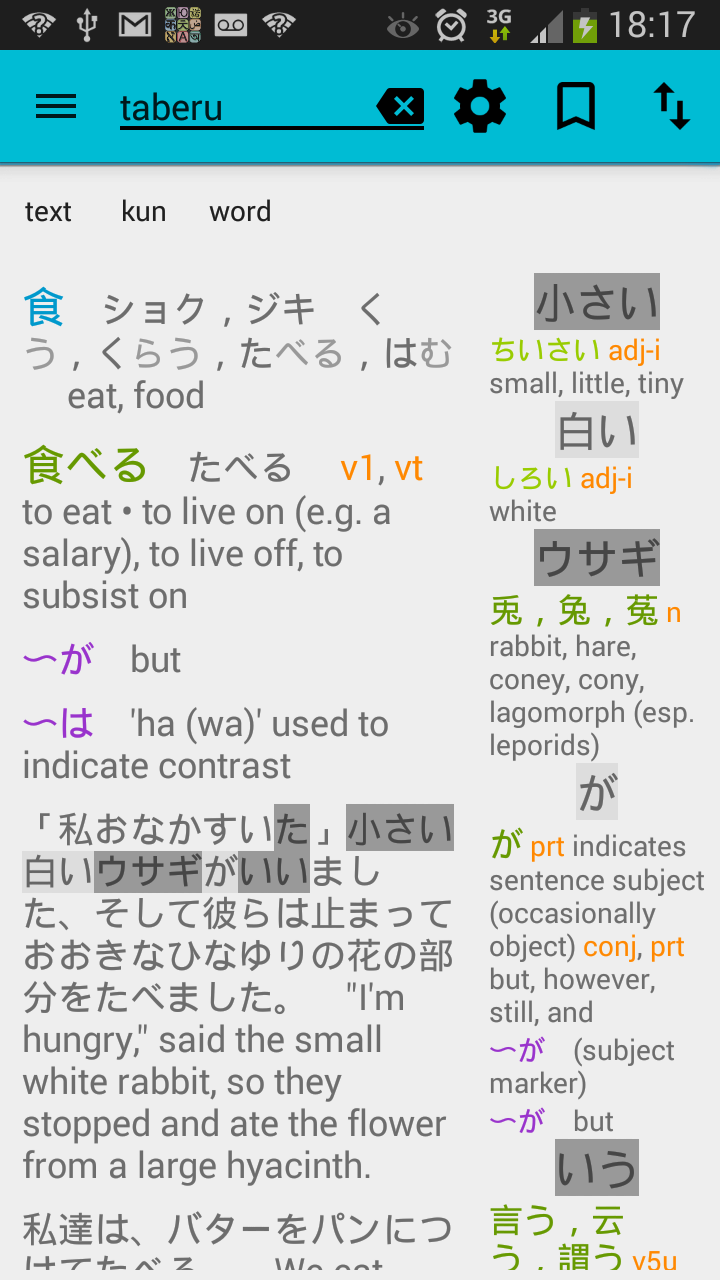Screen dimensions: 720x1280
Task: Open 小さい entry in the side panel
Action: (x=597, y=302)
